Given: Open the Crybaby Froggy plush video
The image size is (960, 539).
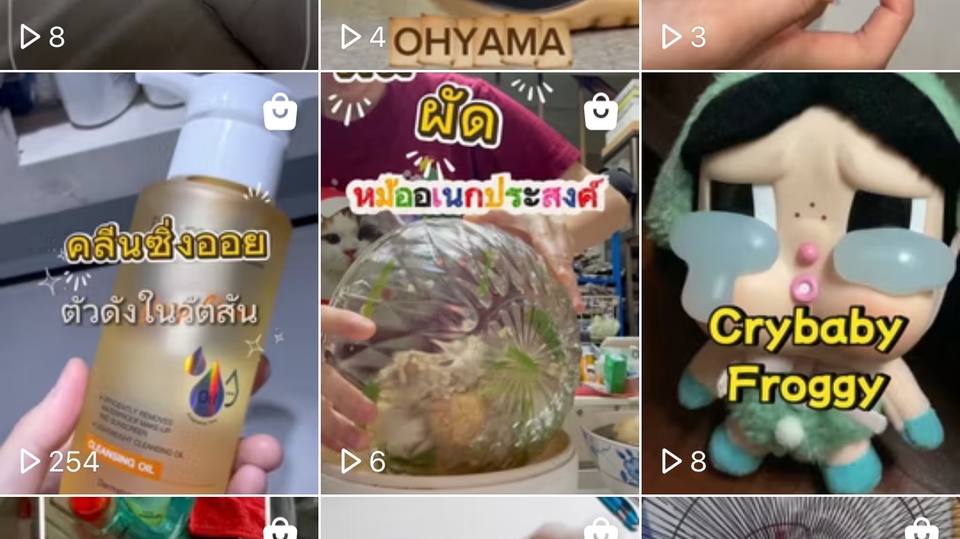Looking at the screenshot, I should 800,285.
